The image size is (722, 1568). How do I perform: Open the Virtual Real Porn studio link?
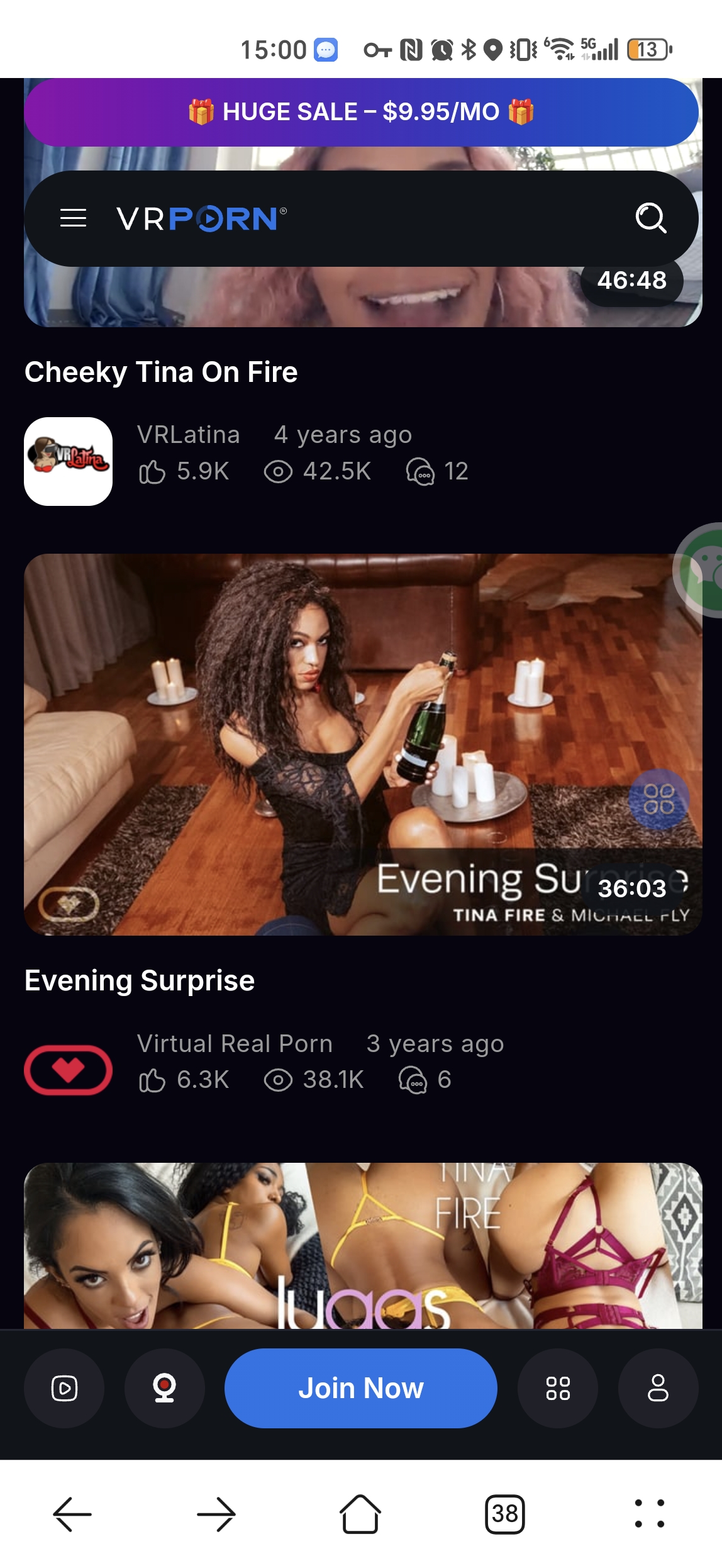click(235, 1043)
